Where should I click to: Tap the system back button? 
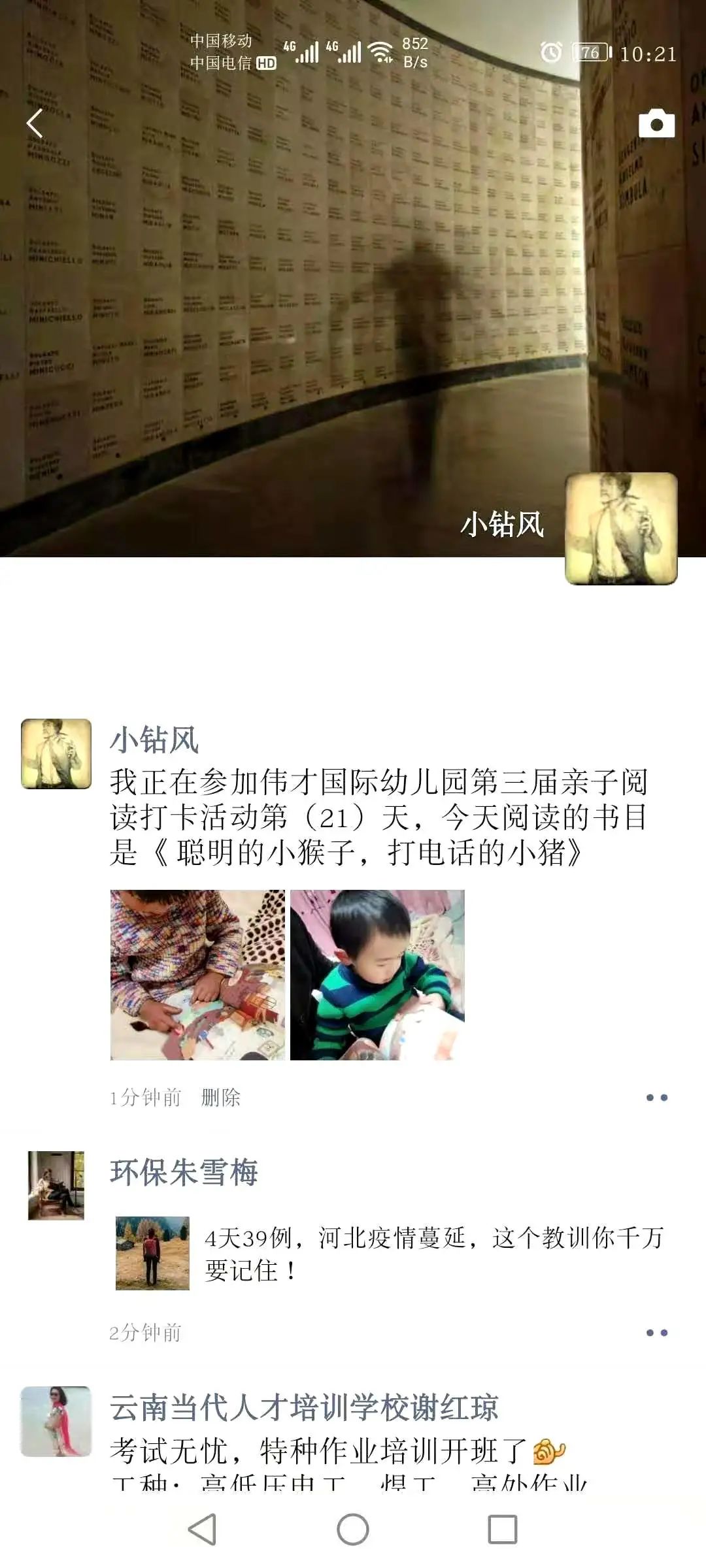(x=202, y=1529)
